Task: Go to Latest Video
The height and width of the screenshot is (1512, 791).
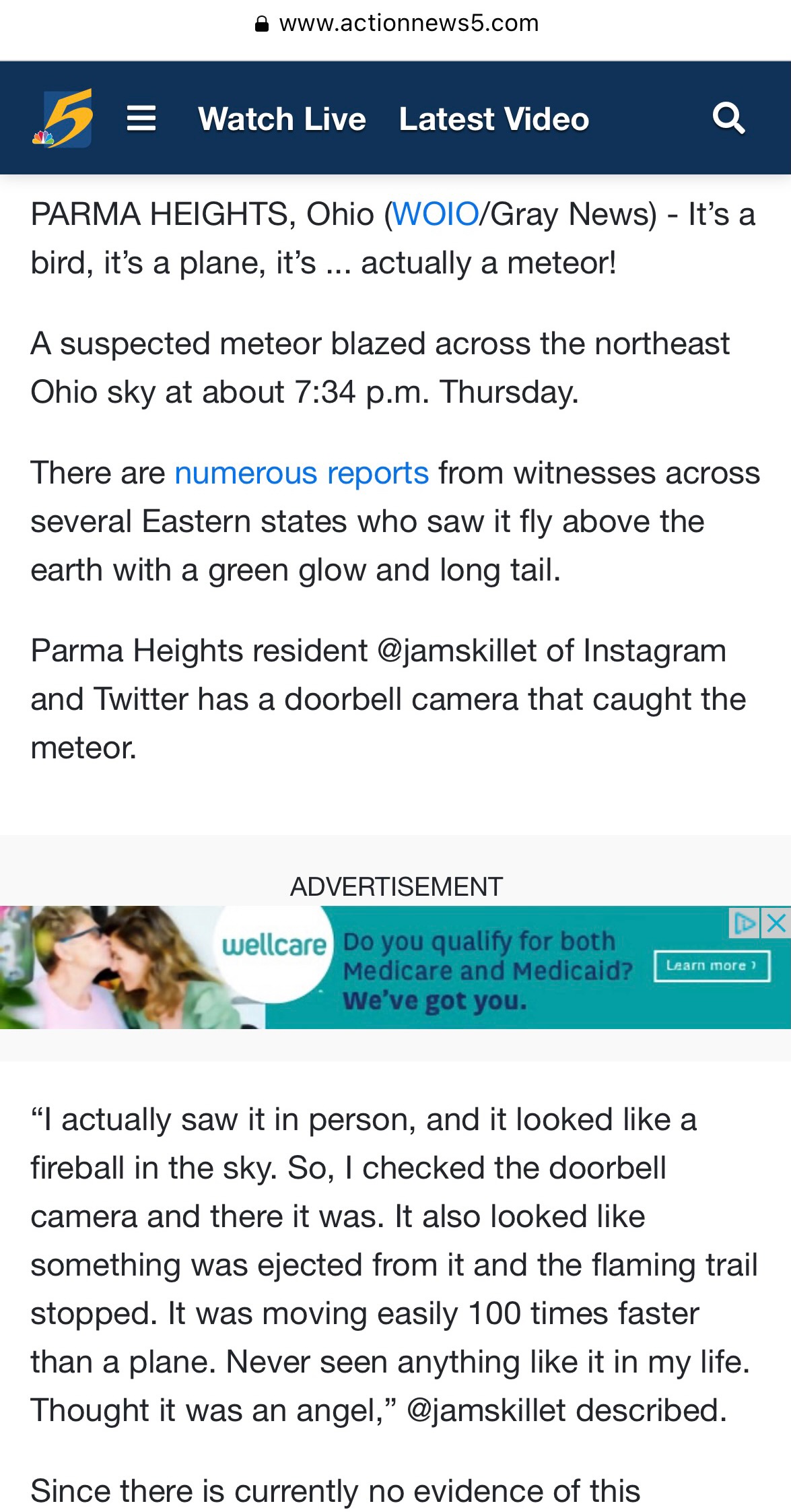Action: 493,119
